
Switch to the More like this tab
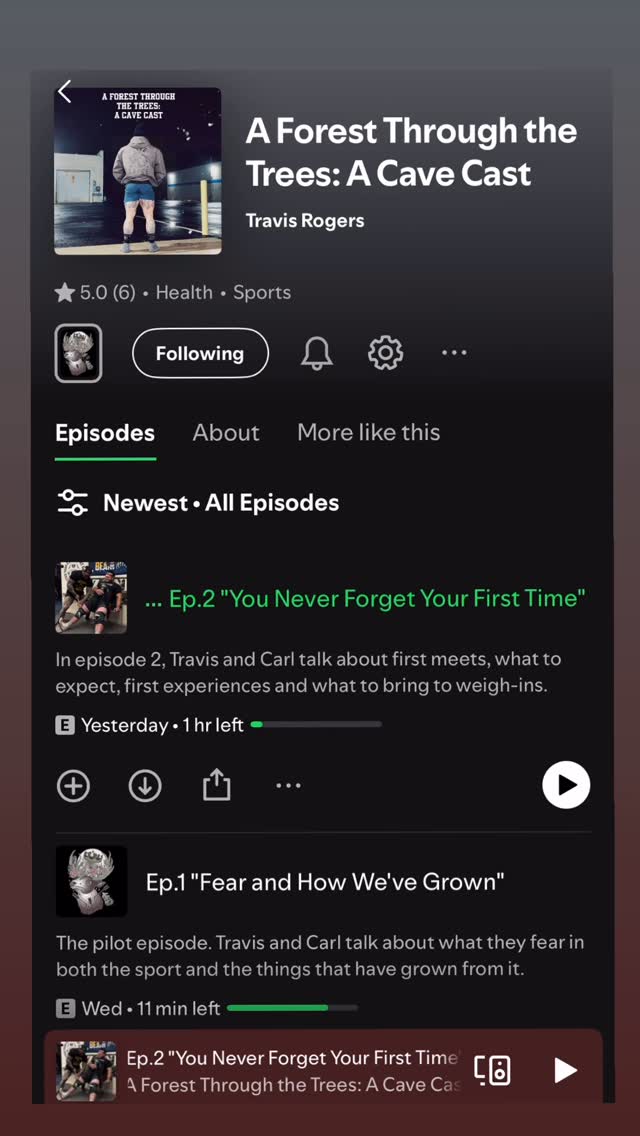point(368,433)
